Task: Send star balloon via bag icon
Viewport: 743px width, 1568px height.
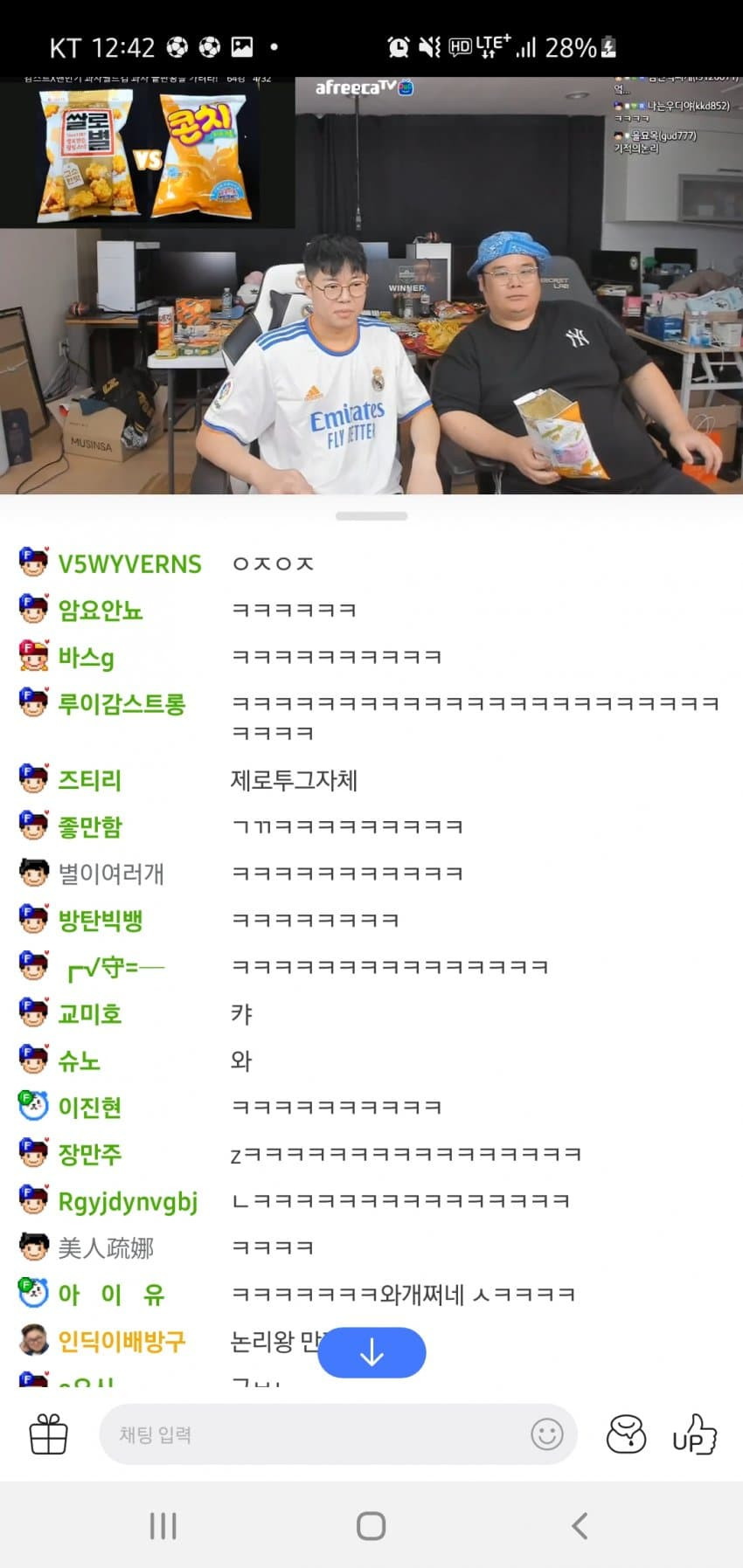Action: pos(626,1434)
